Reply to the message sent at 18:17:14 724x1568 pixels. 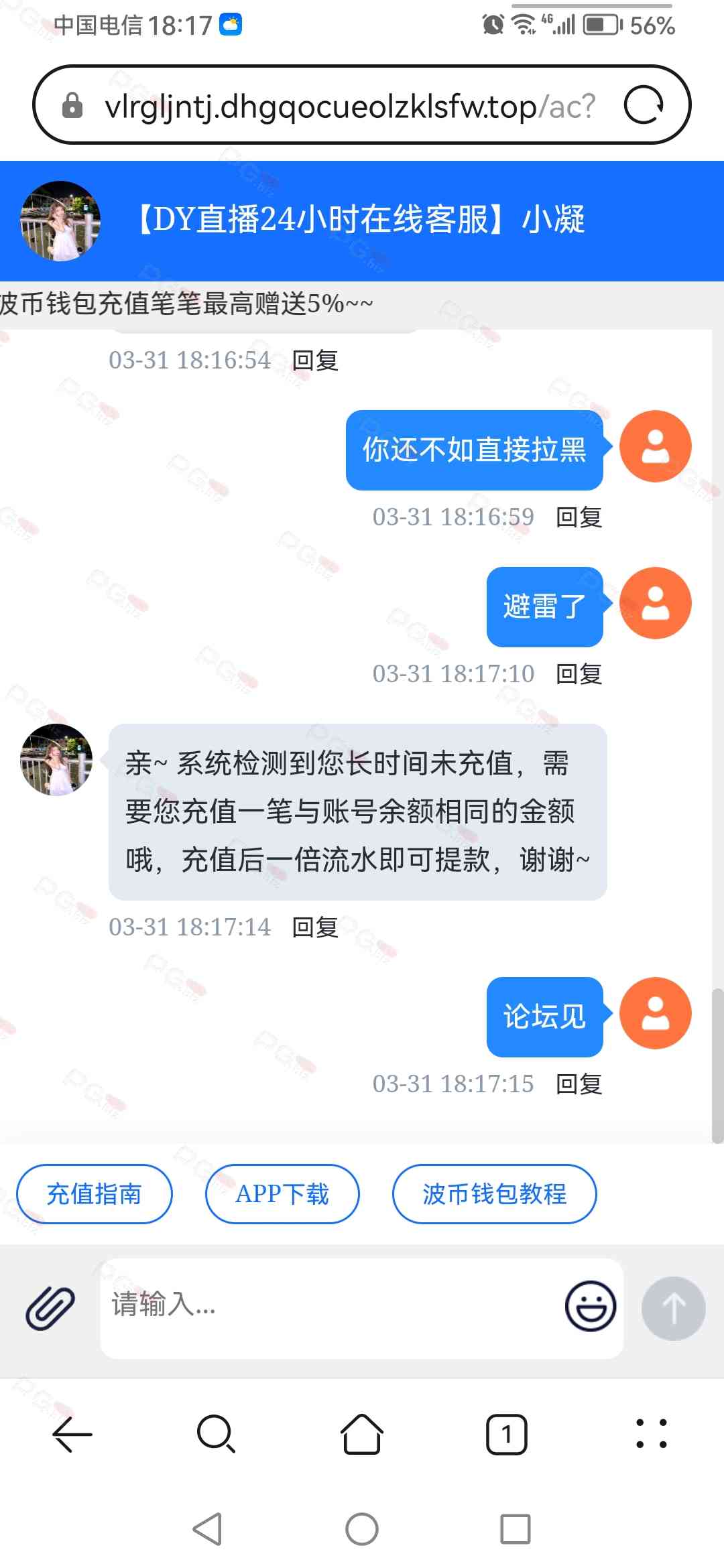tap(315, 927)
